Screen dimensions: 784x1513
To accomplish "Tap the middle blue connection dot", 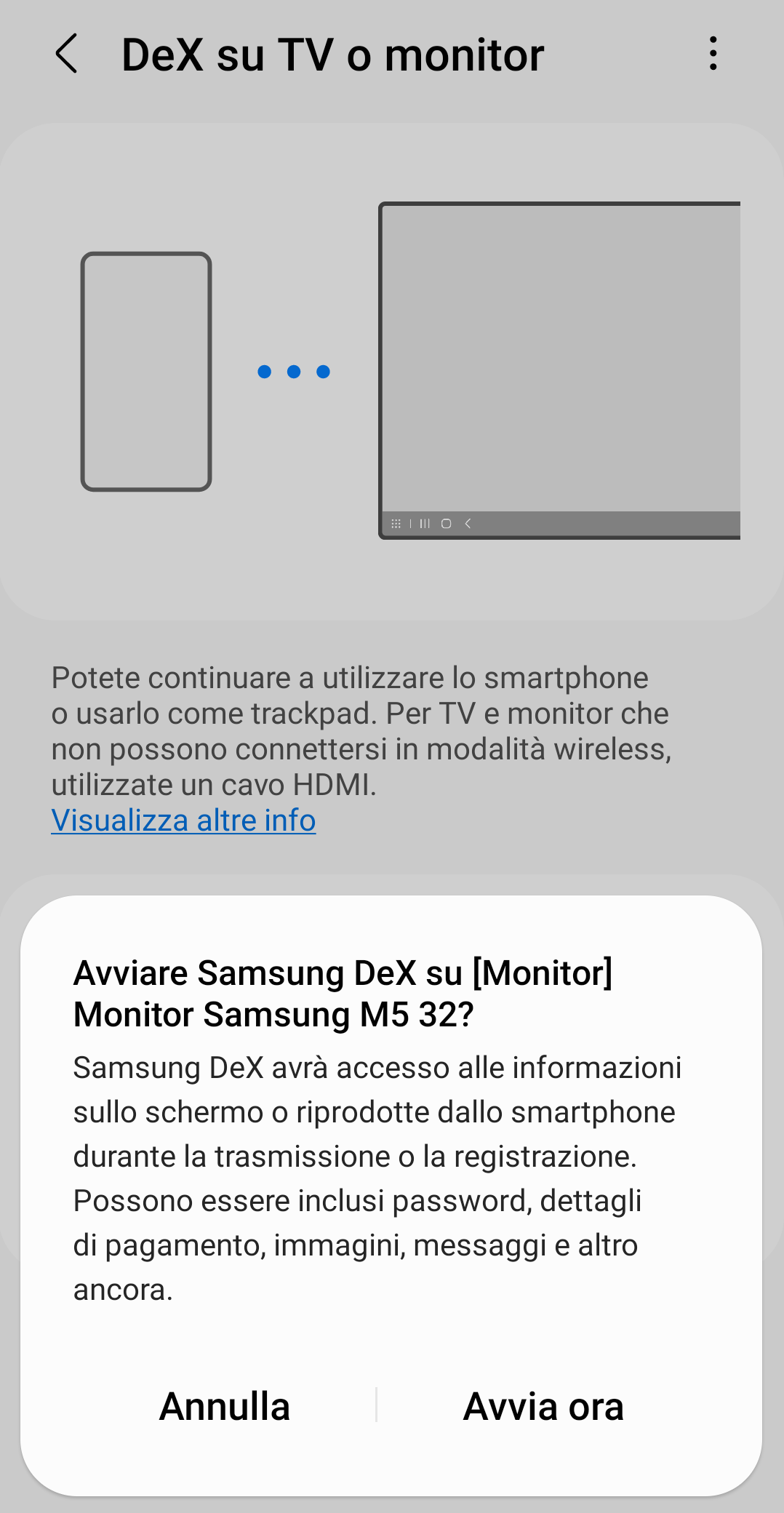I will pos(294,371).
